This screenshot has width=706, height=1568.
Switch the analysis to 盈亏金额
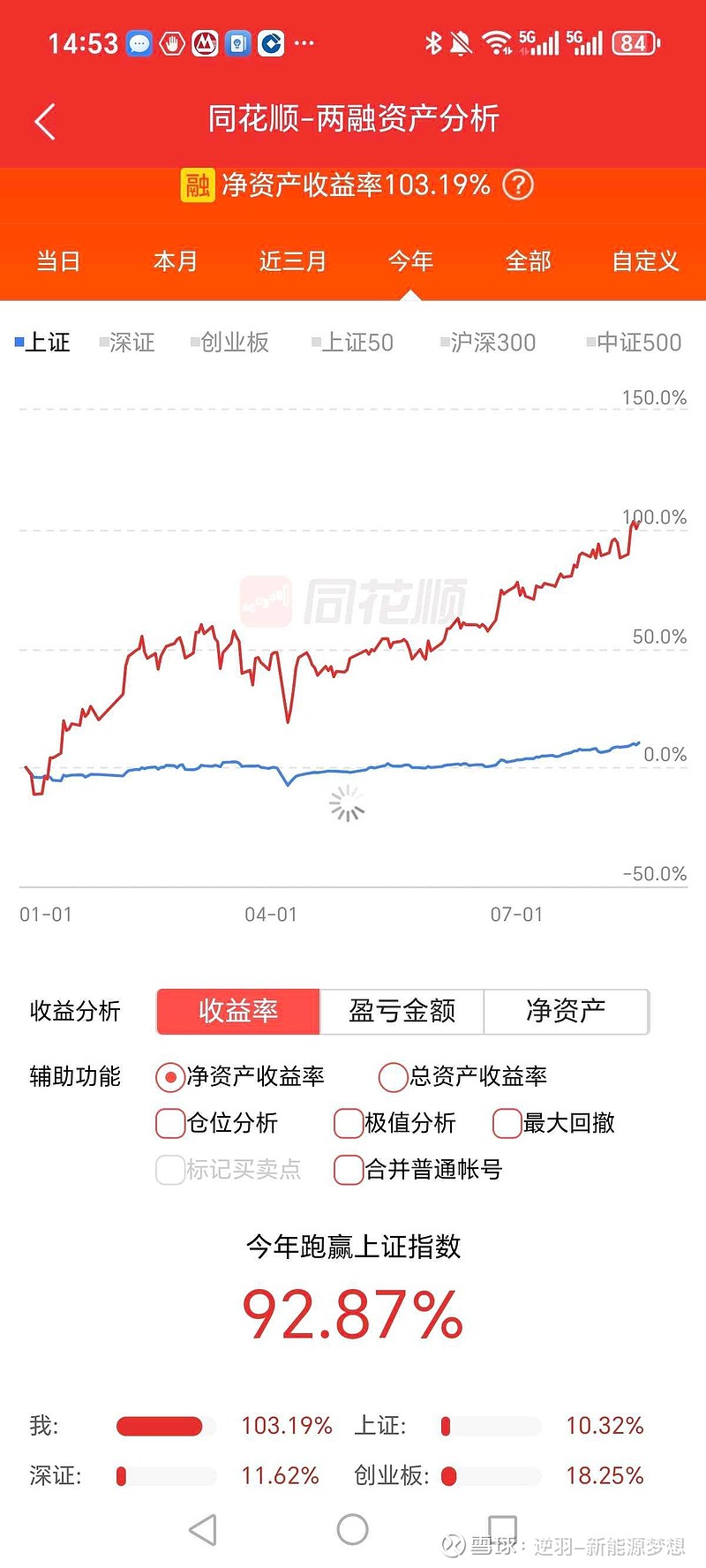tap(402, 1011)
